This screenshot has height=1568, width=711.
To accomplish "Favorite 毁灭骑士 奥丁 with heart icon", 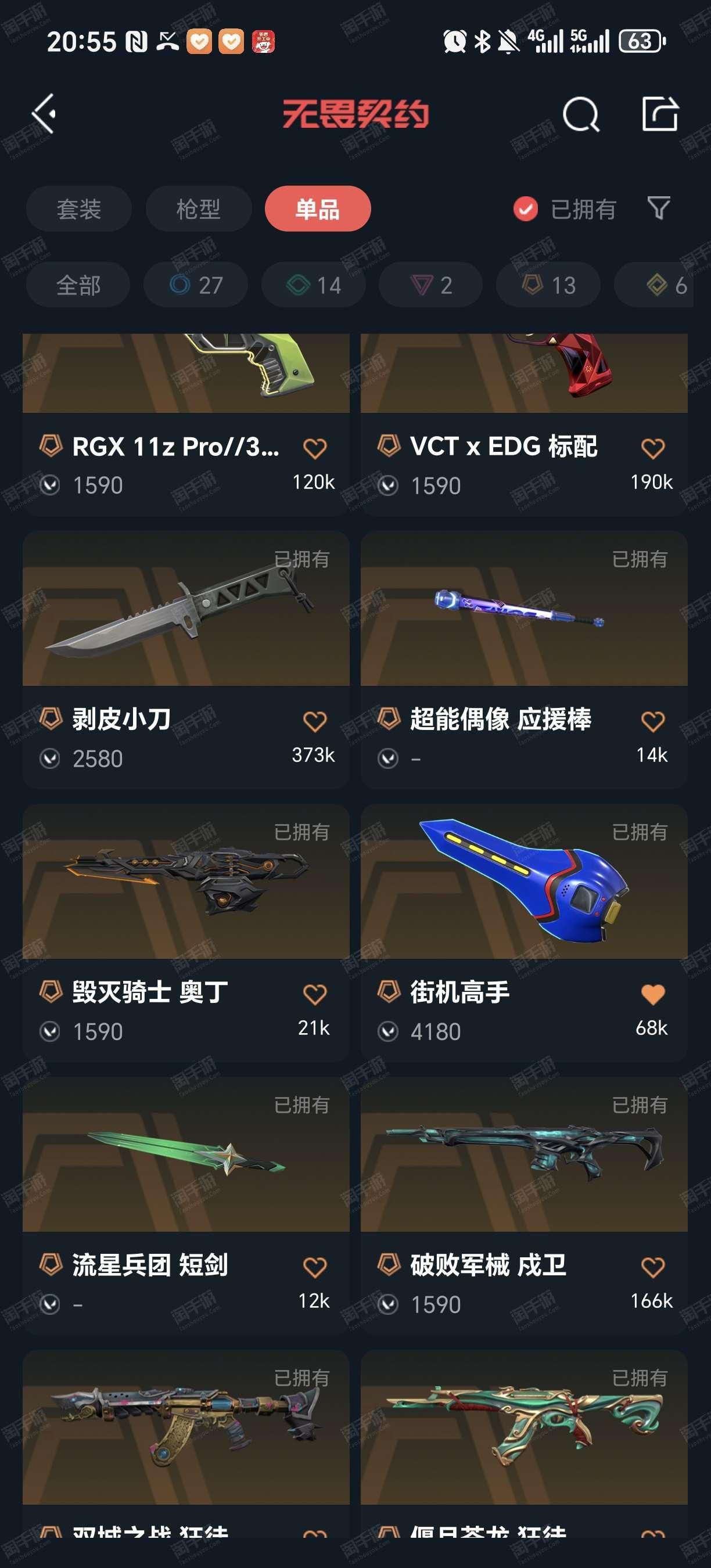I will click(x=315, y=995).
